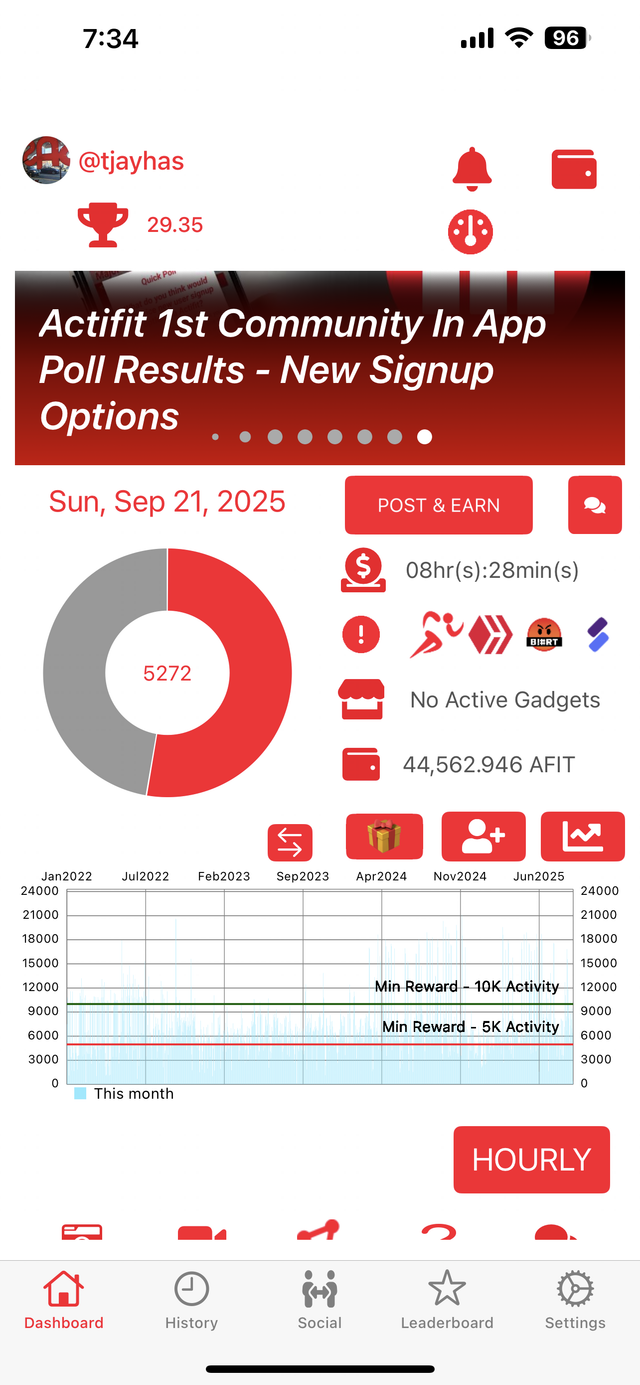Tap the swap arrows button
This screenshot has height=1385, width=640.
[290, 842]
